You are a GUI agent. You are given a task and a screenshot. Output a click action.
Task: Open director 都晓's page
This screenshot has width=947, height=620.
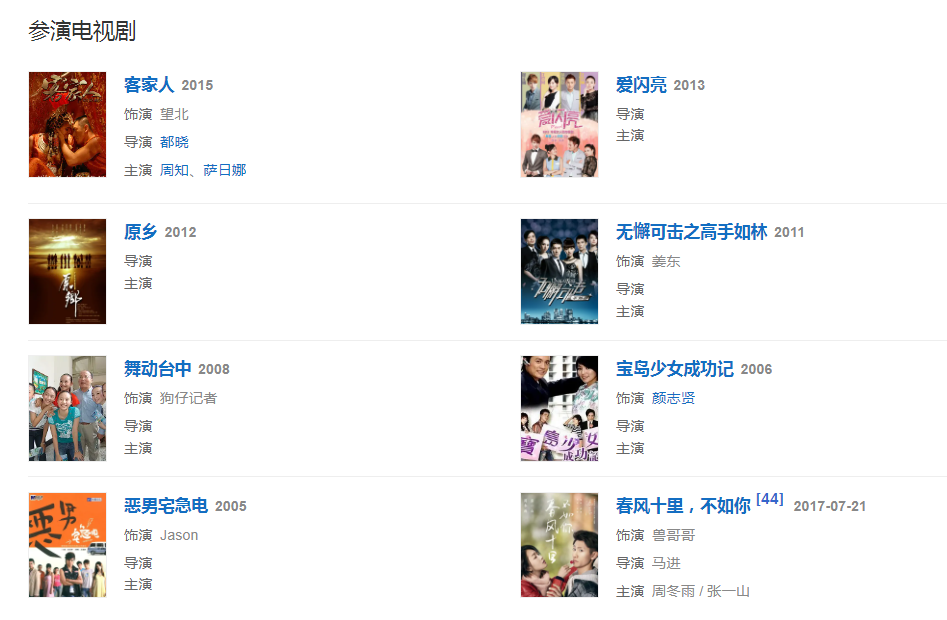click(174, 142)
